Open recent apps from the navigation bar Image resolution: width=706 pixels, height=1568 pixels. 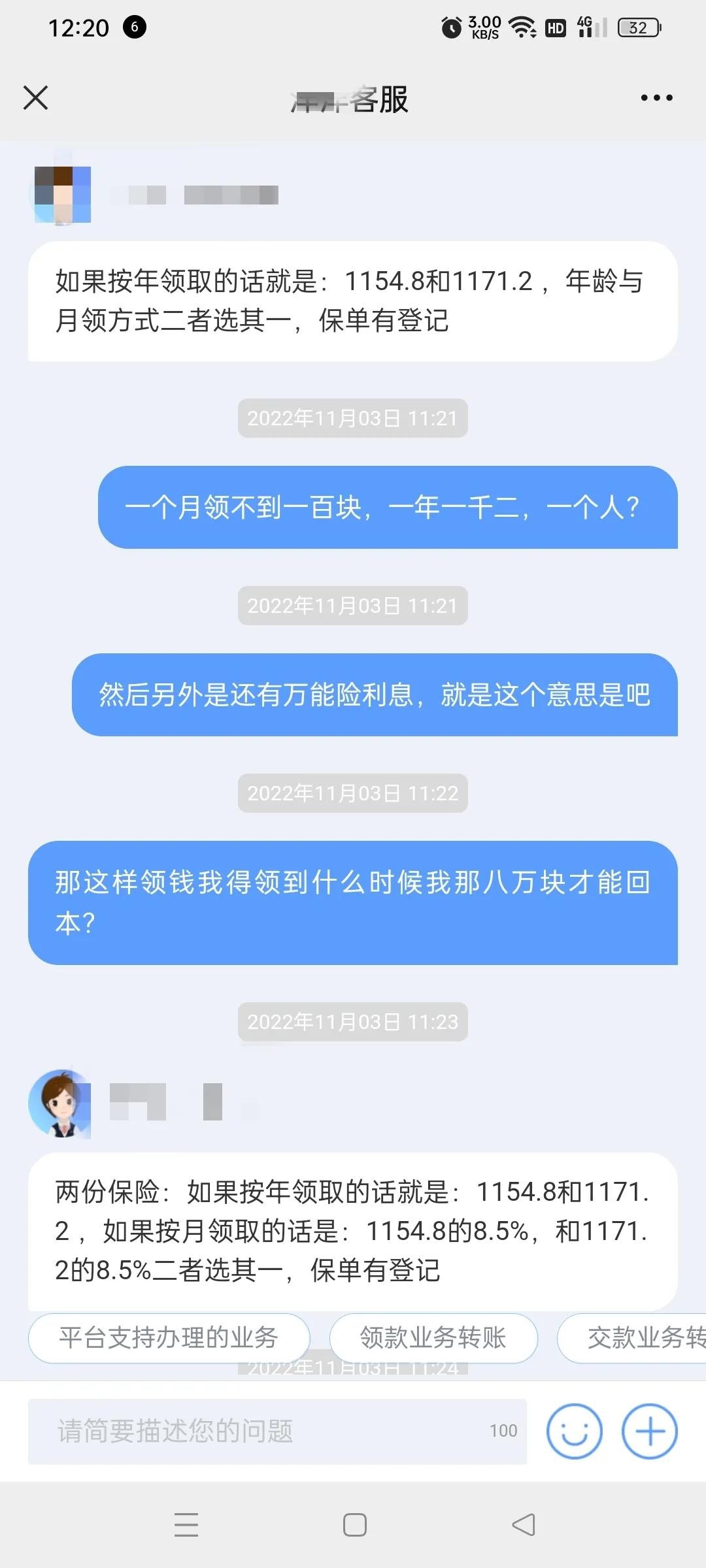click(186, 1525)
